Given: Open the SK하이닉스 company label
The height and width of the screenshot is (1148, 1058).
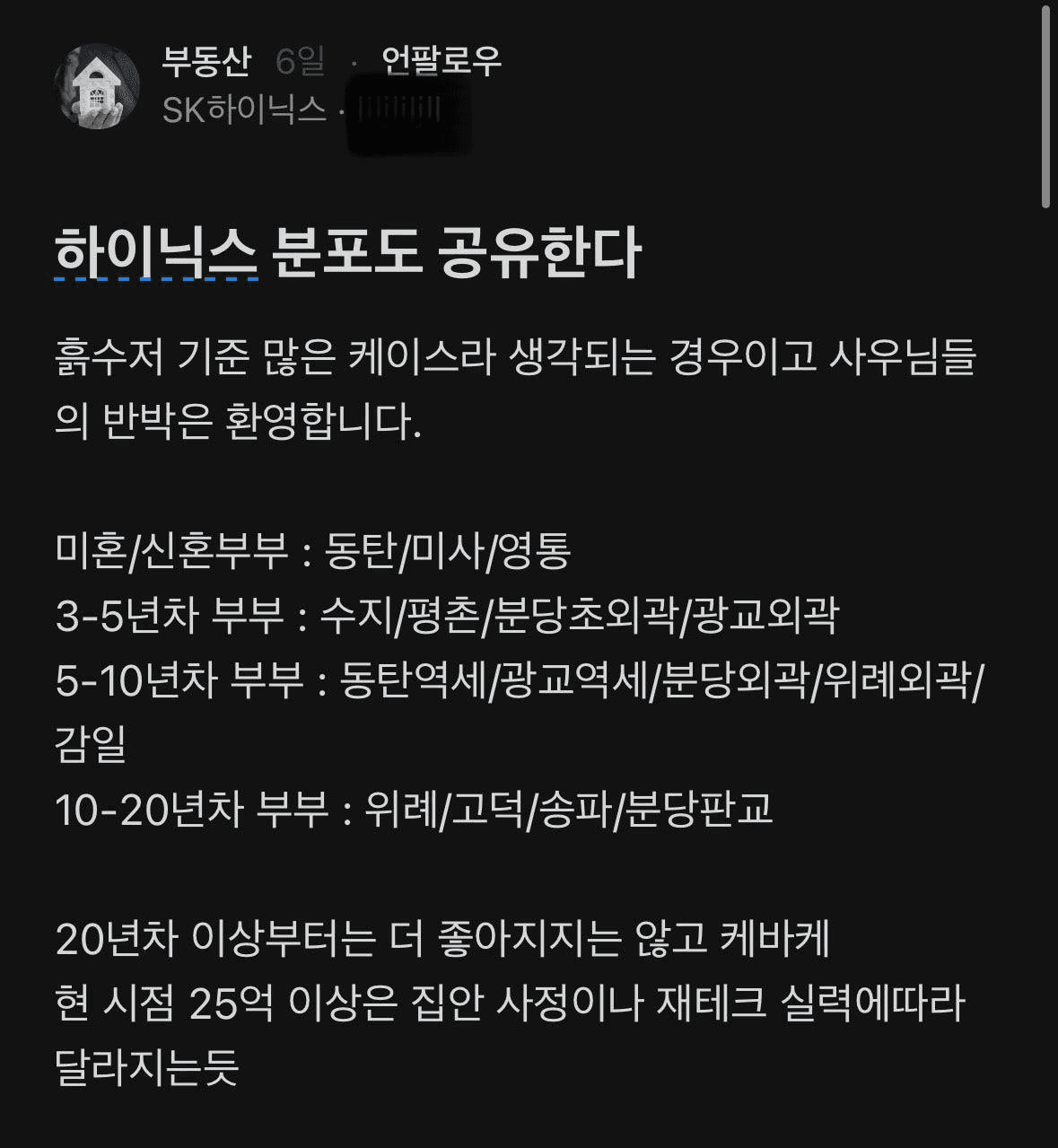Looking at the screenshot, I should click(x=244, y=110).
